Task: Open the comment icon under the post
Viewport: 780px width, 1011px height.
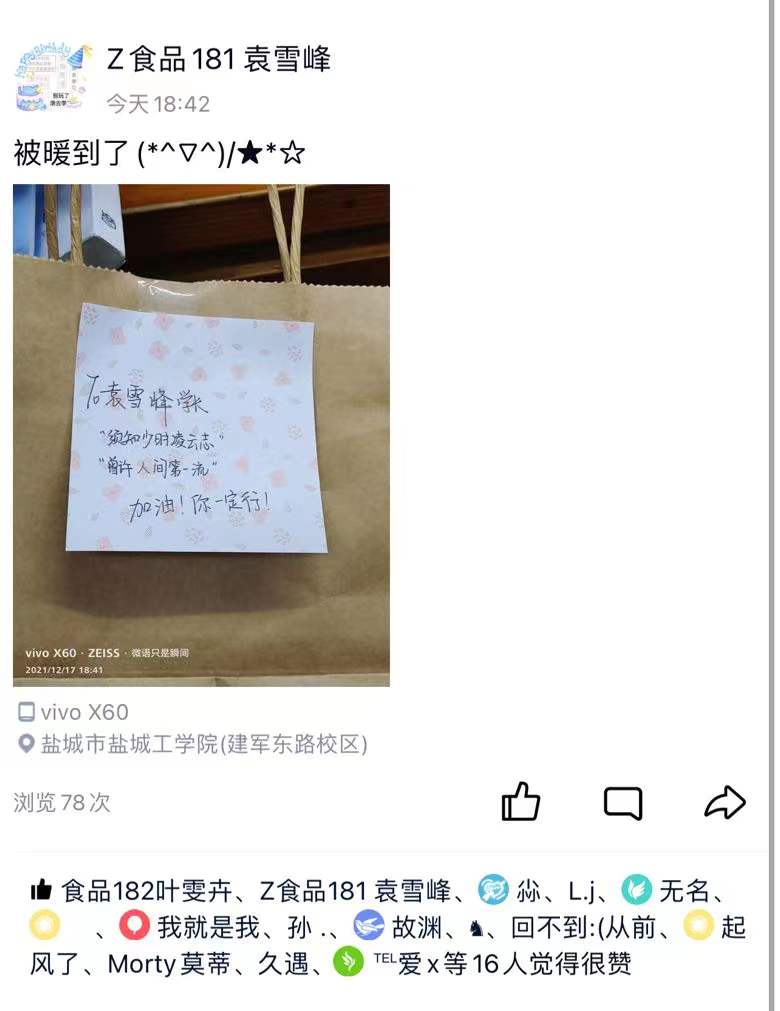Action: [622, 802]
